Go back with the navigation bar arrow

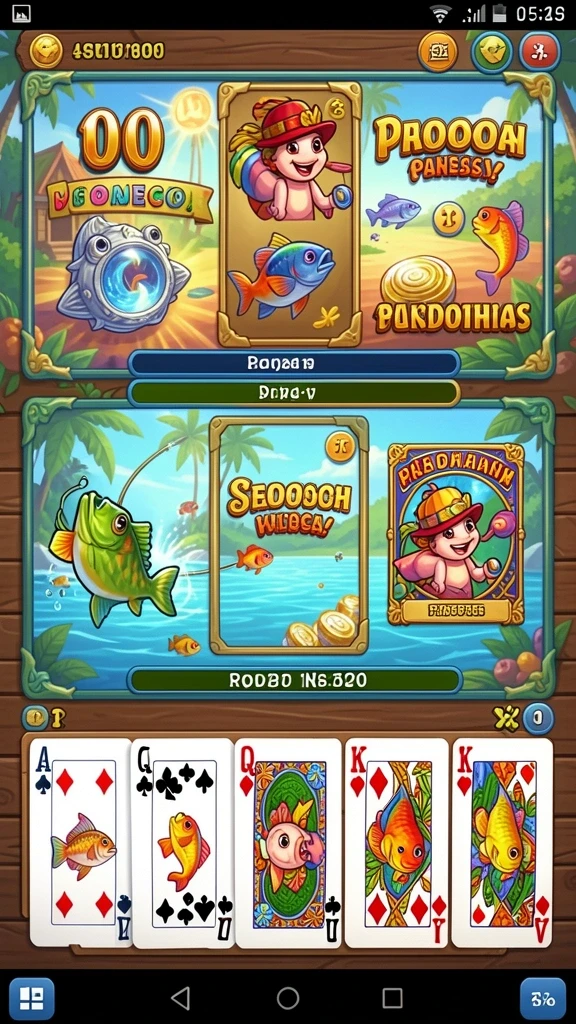180,998
